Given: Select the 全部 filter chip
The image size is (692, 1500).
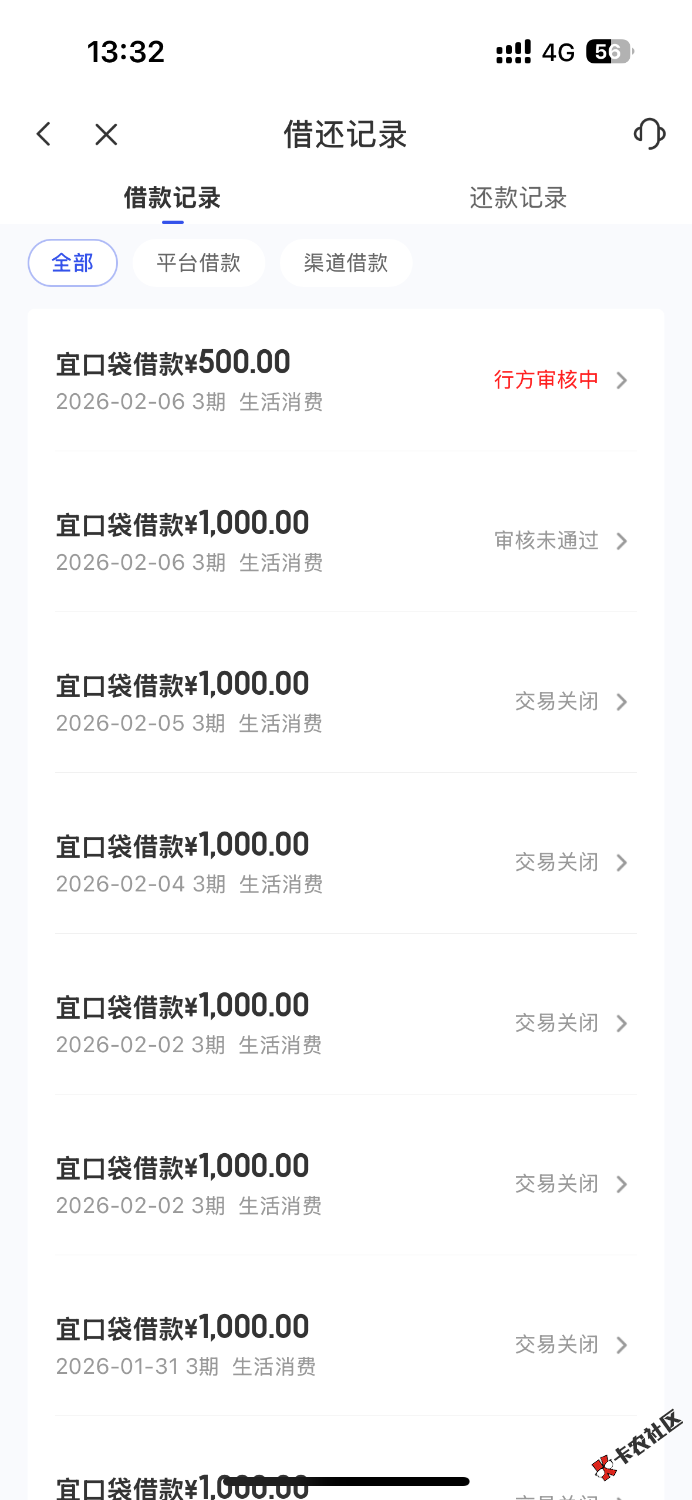Looking at the screenshot, I should click(73, 263).
